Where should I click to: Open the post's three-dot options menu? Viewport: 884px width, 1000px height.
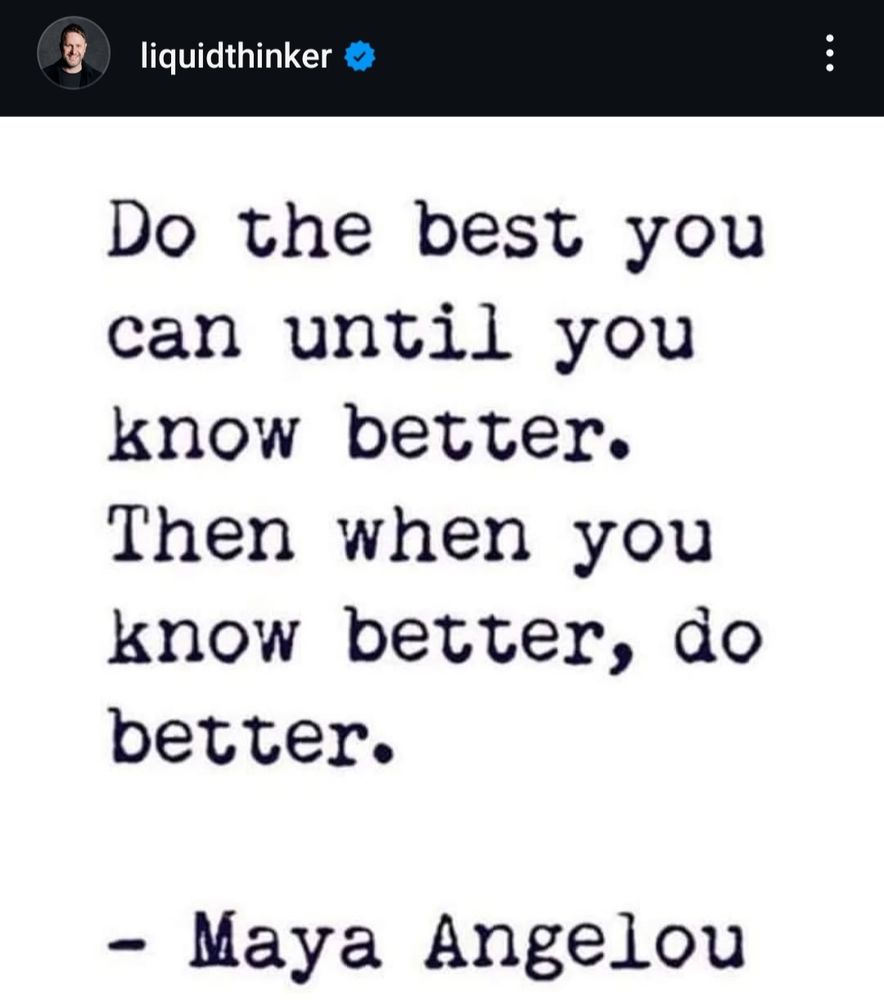coord(829,53)
